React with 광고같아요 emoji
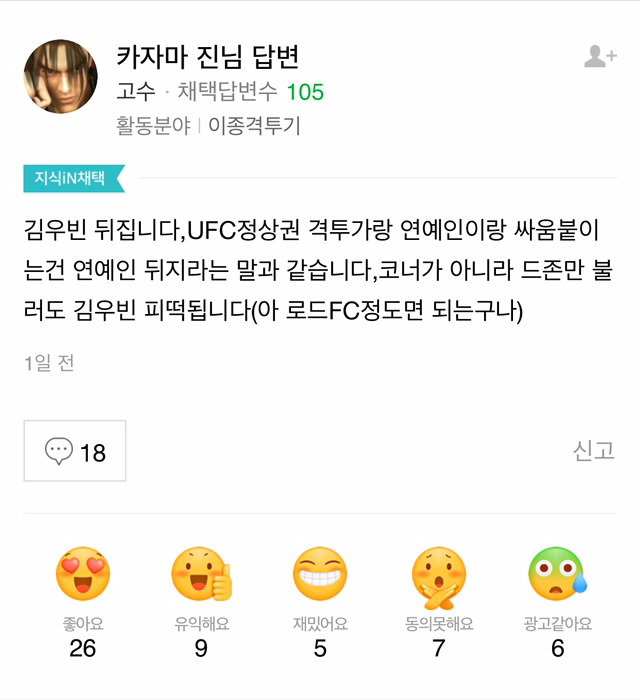Screen dimensions: 640x700 tap(557, 577)
